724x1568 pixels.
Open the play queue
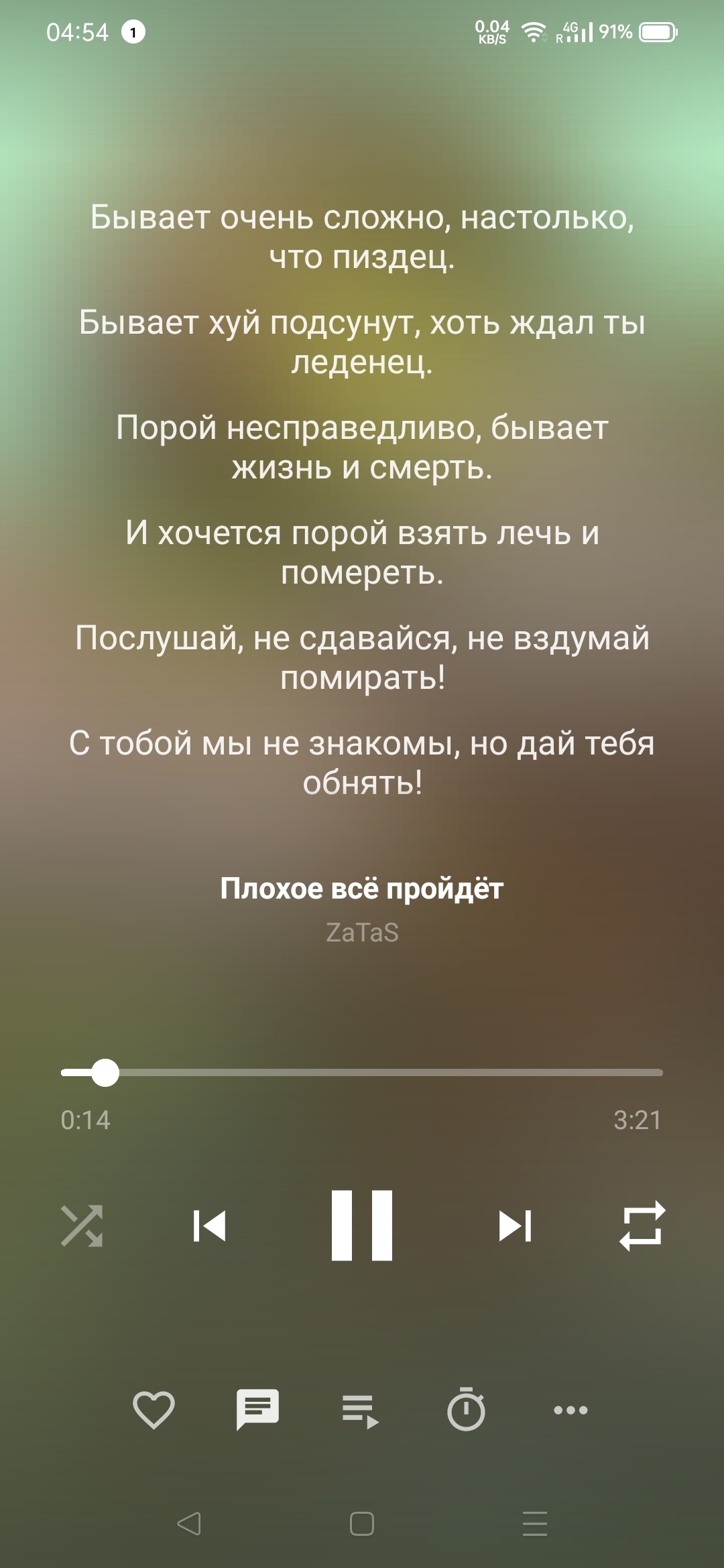(x=361, y=1411)
